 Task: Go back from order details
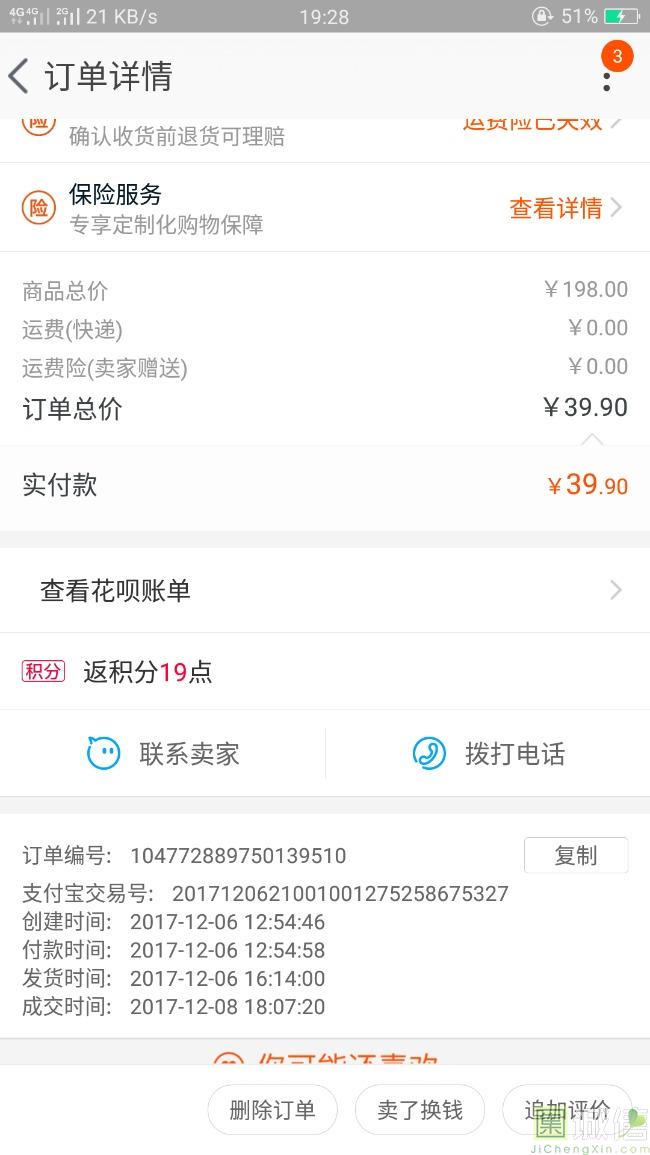pyautogui.click(x=19, y=76)
